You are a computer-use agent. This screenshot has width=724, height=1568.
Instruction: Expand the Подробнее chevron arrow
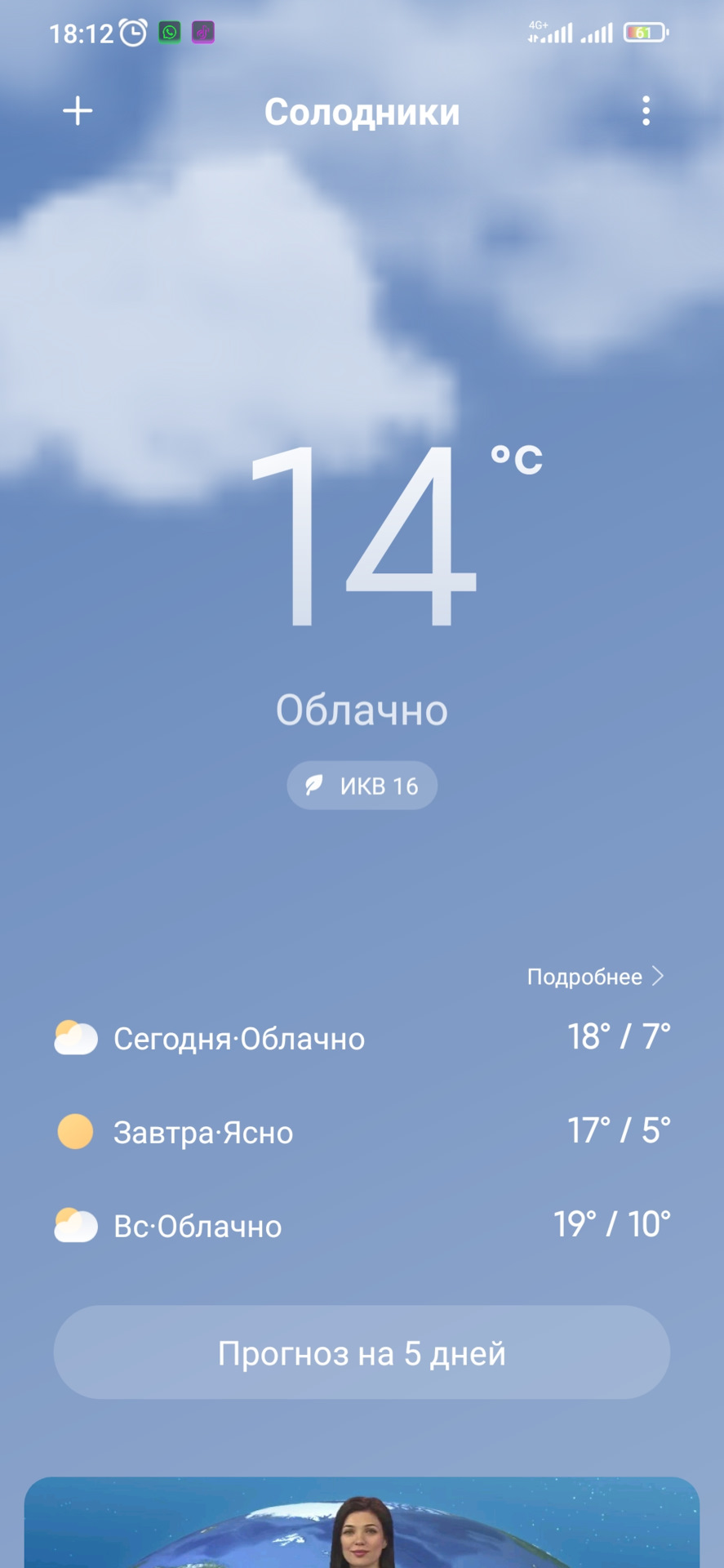[x=660, y=975]
